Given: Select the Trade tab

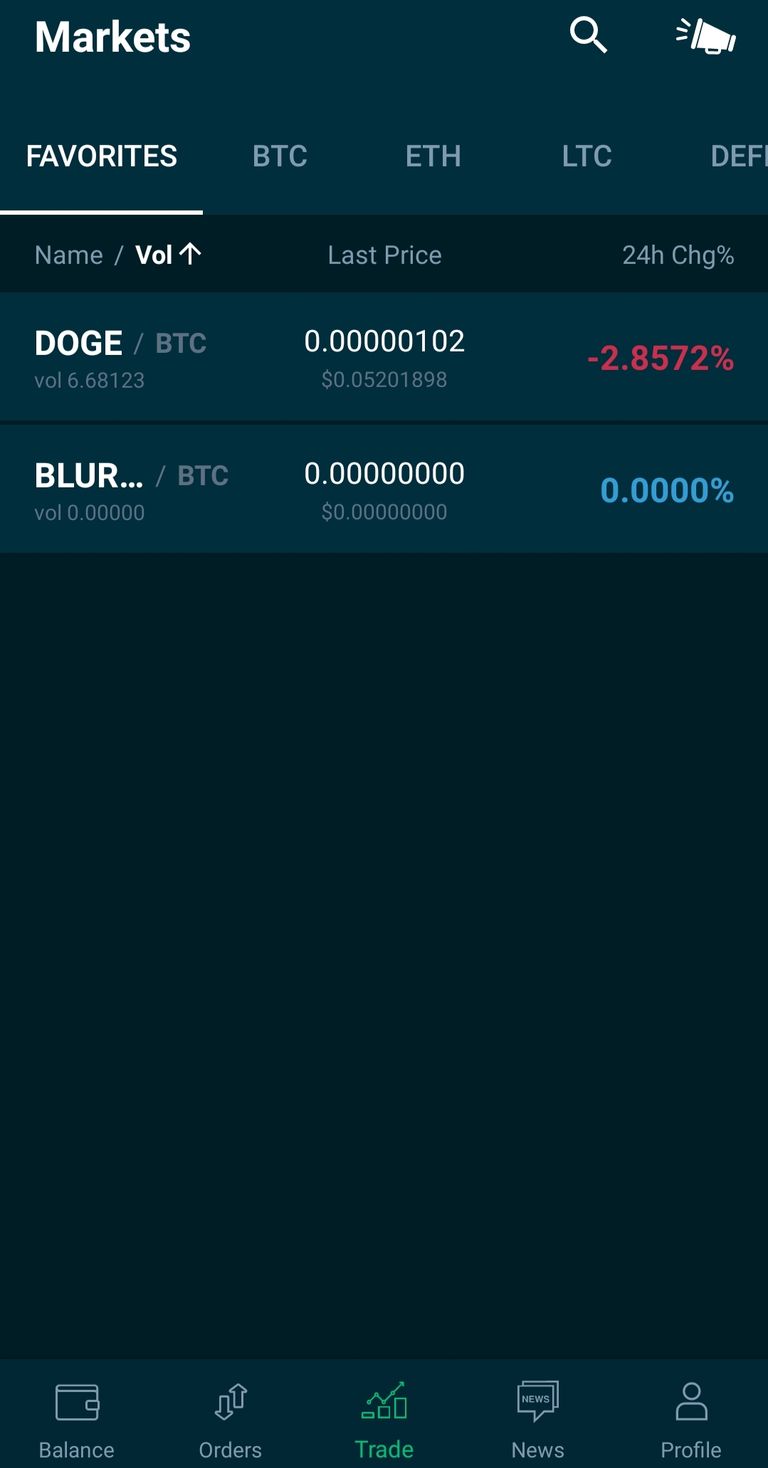Looking at the screenshot, I should click(384, 1421).
